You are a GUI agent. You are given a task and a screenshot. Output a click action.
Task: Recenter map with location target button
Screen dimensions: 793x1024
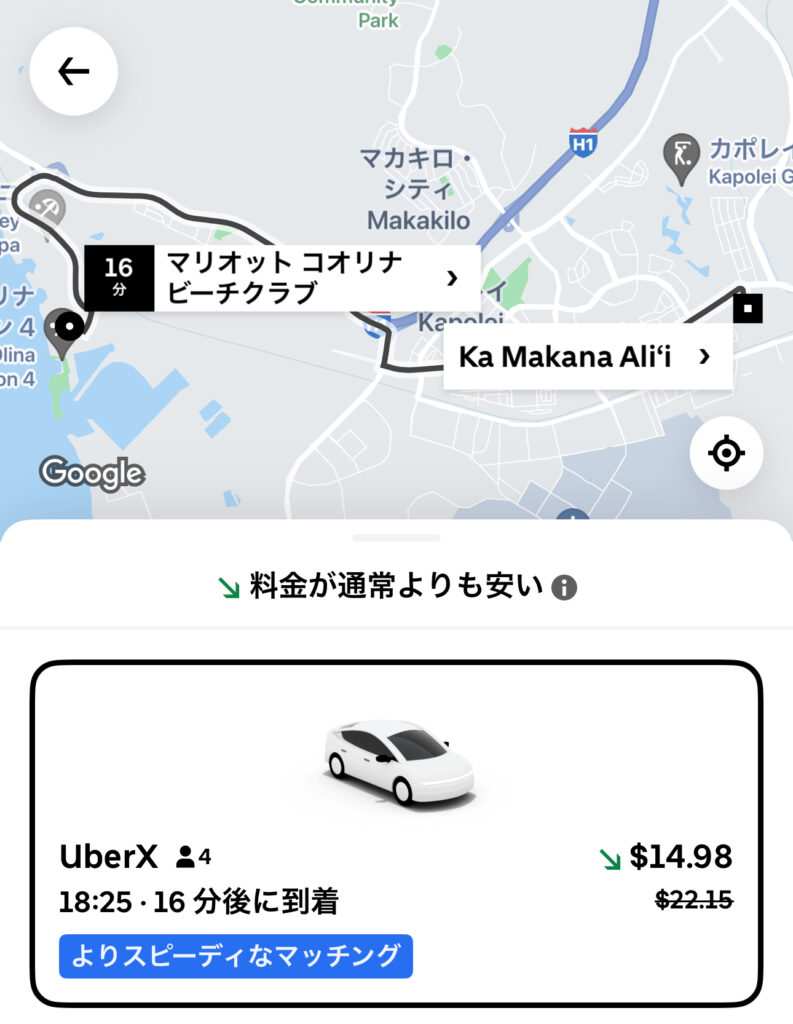click(726, 454)
